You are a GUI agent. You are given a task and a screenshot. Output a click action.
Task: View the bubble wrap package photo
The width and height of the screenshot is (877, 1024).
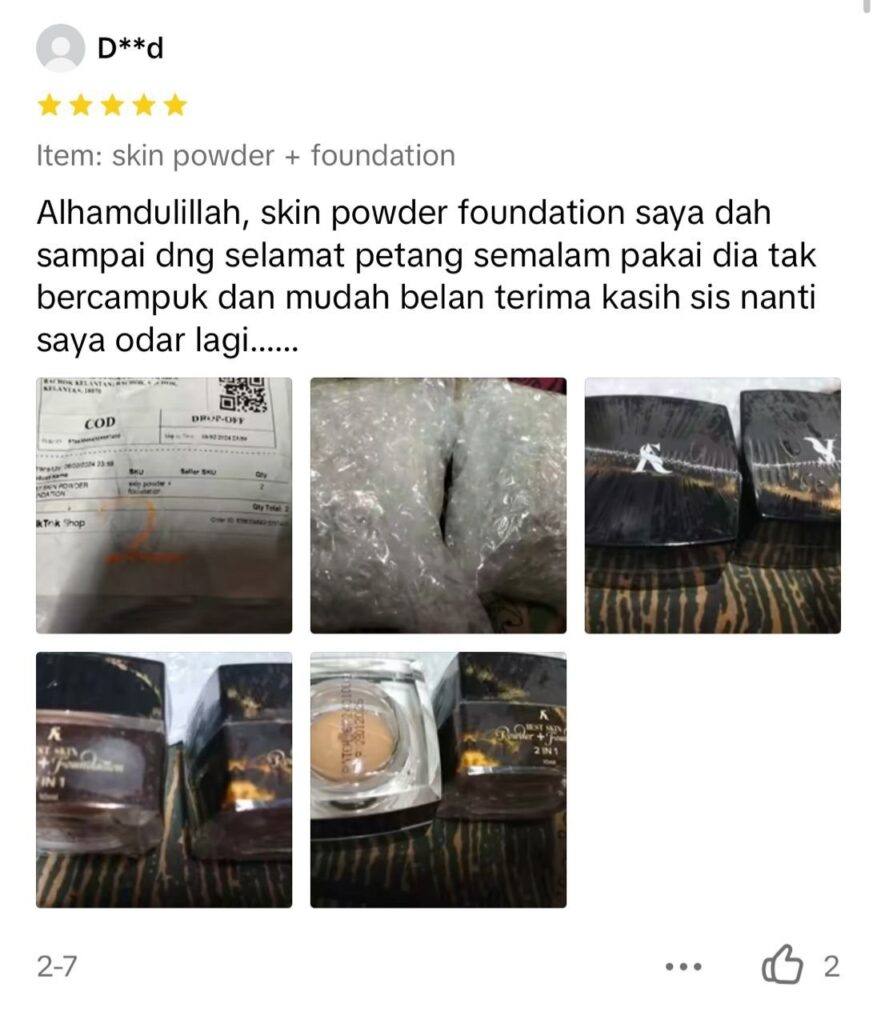point(438,505)
